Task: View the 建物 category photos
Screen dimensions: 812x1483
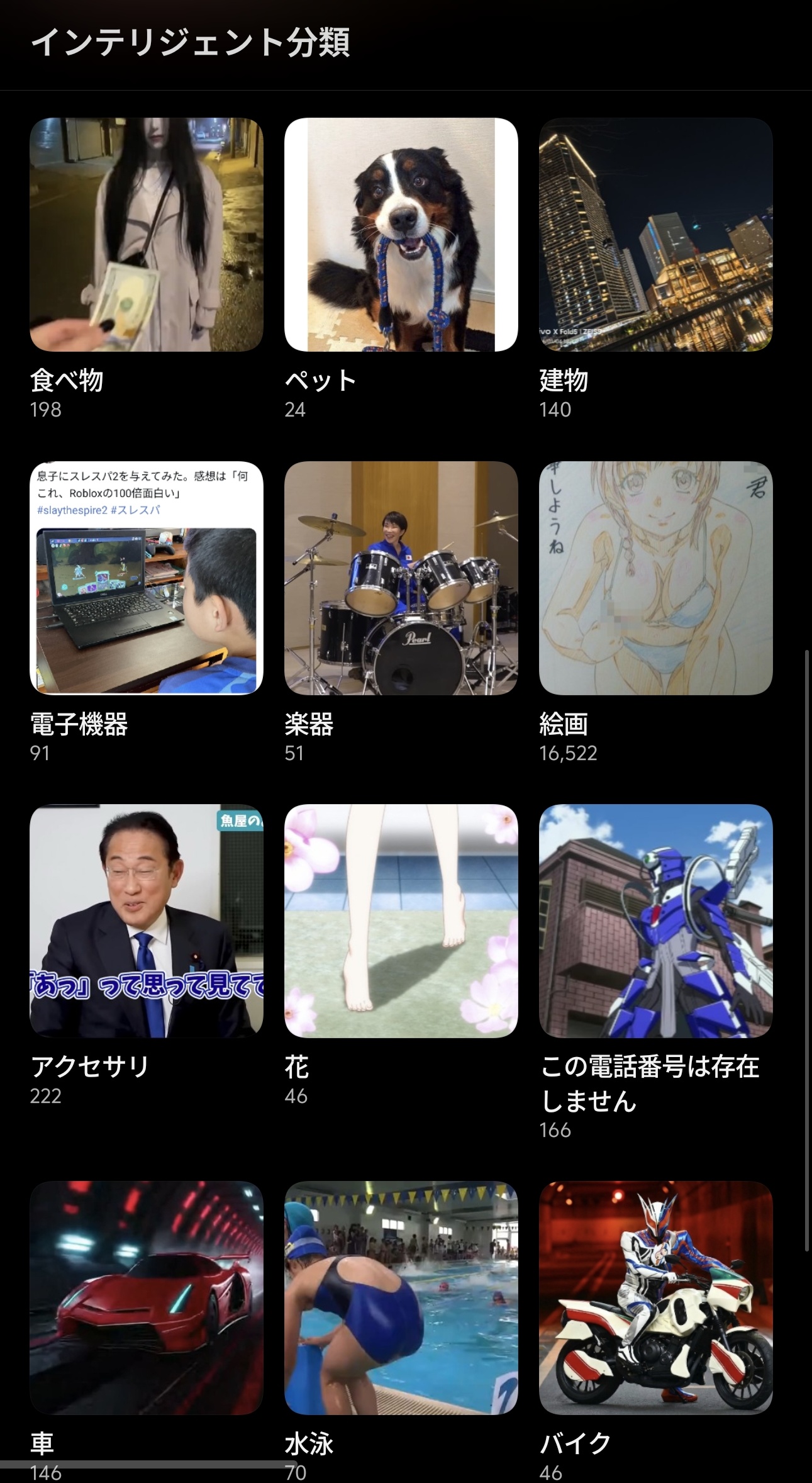Action: [655, 235]
